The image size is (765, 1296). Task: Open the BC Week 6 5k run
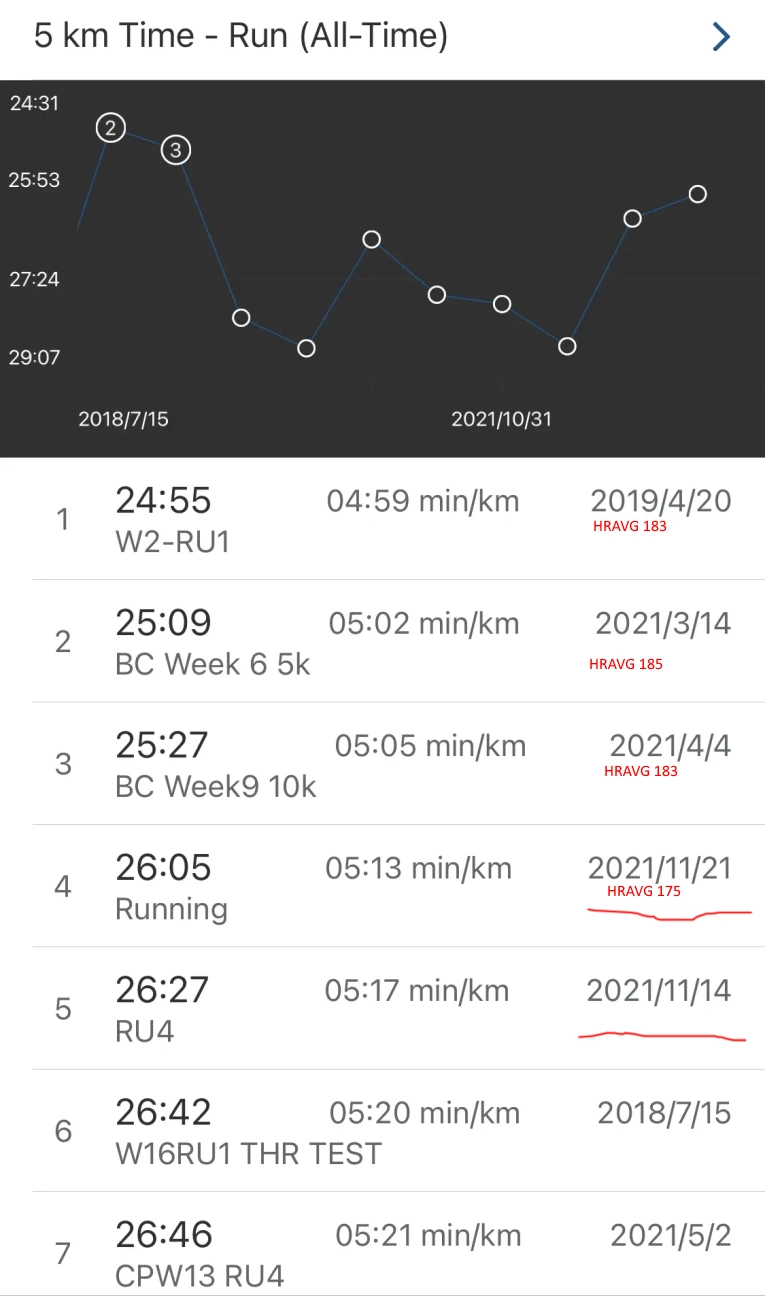[x=382, y=641]
